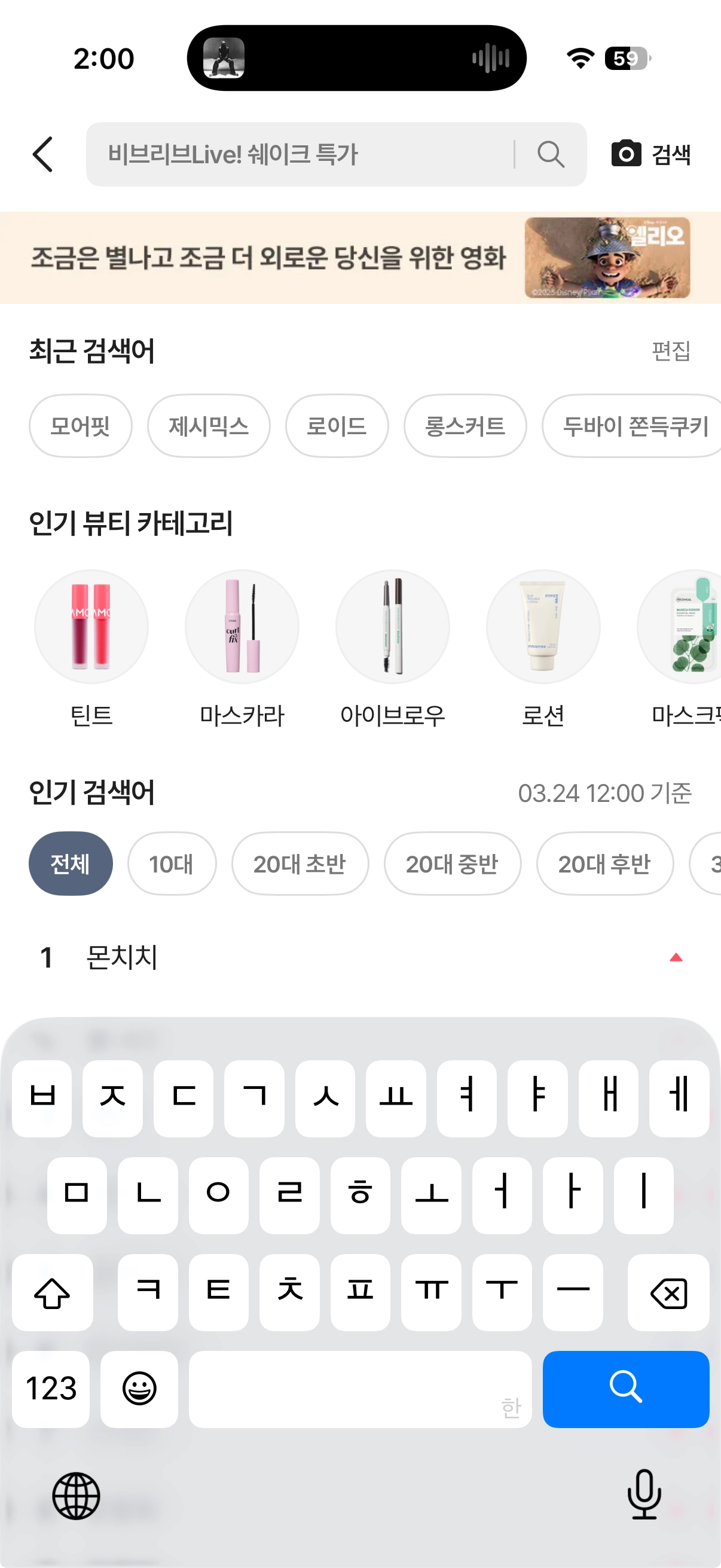The image size is (721, 1568).
Task: Filter popular searches by 10대
Action: 172,863
